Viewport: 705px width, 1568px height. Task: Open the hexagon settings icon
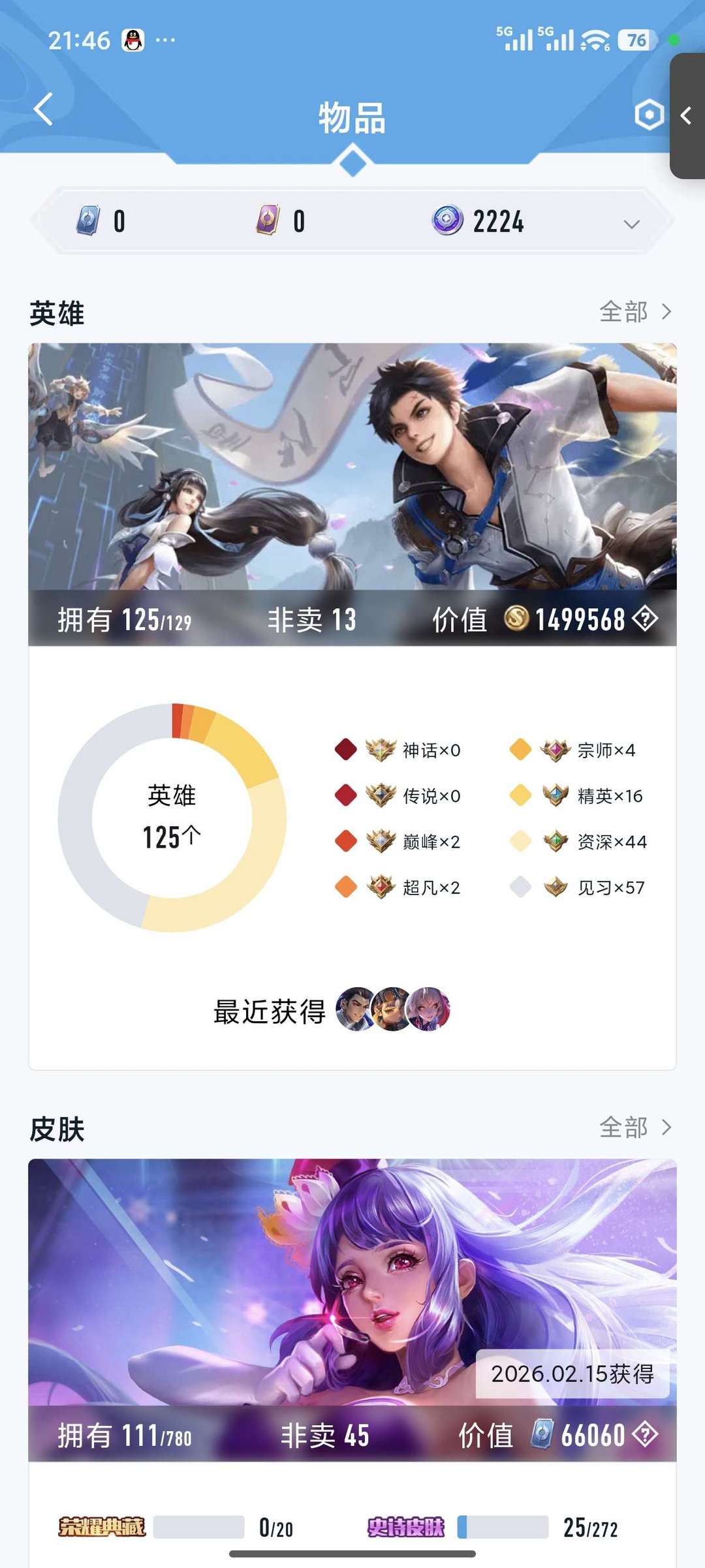coord(649,115)
